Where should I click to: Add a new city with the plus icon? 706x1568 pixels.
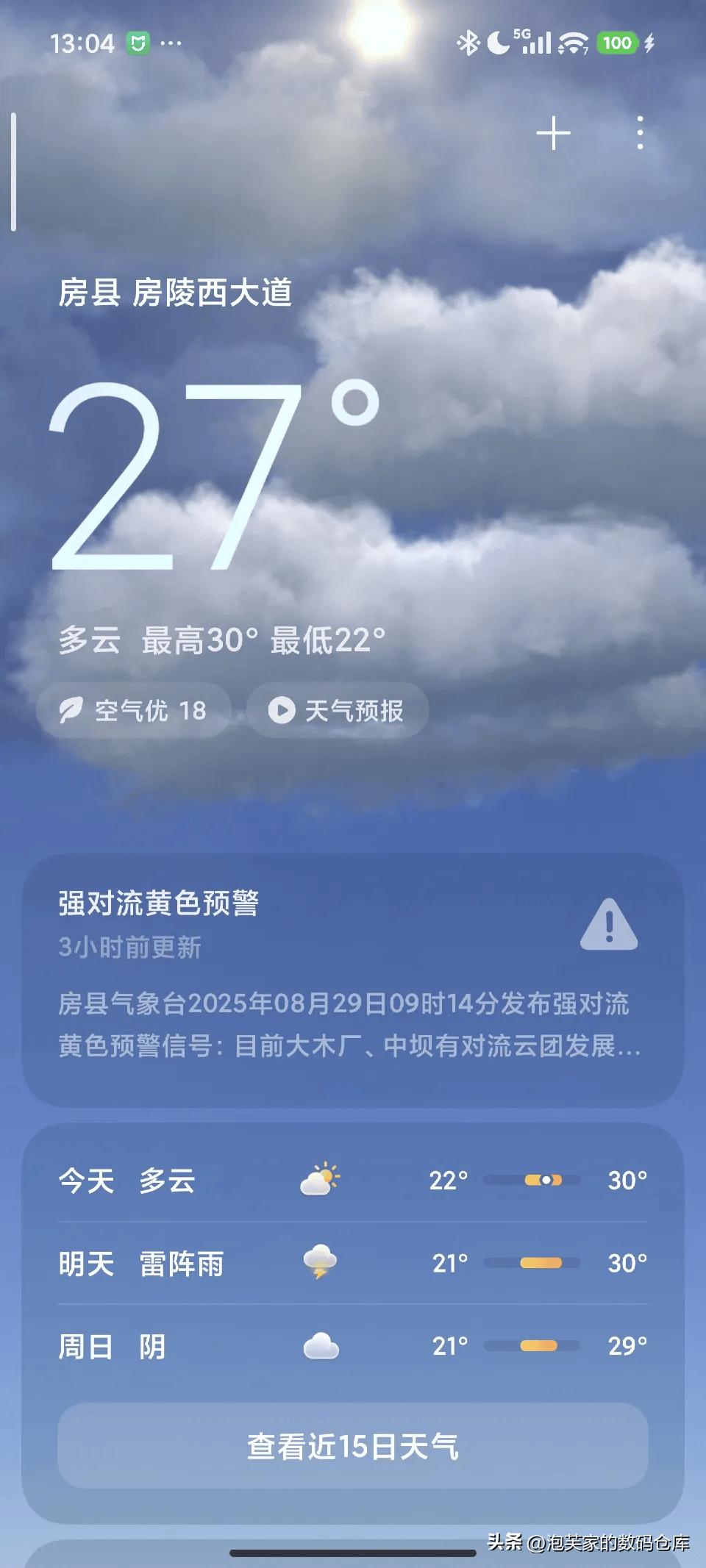pyautogui.click(x=553, y=133)
